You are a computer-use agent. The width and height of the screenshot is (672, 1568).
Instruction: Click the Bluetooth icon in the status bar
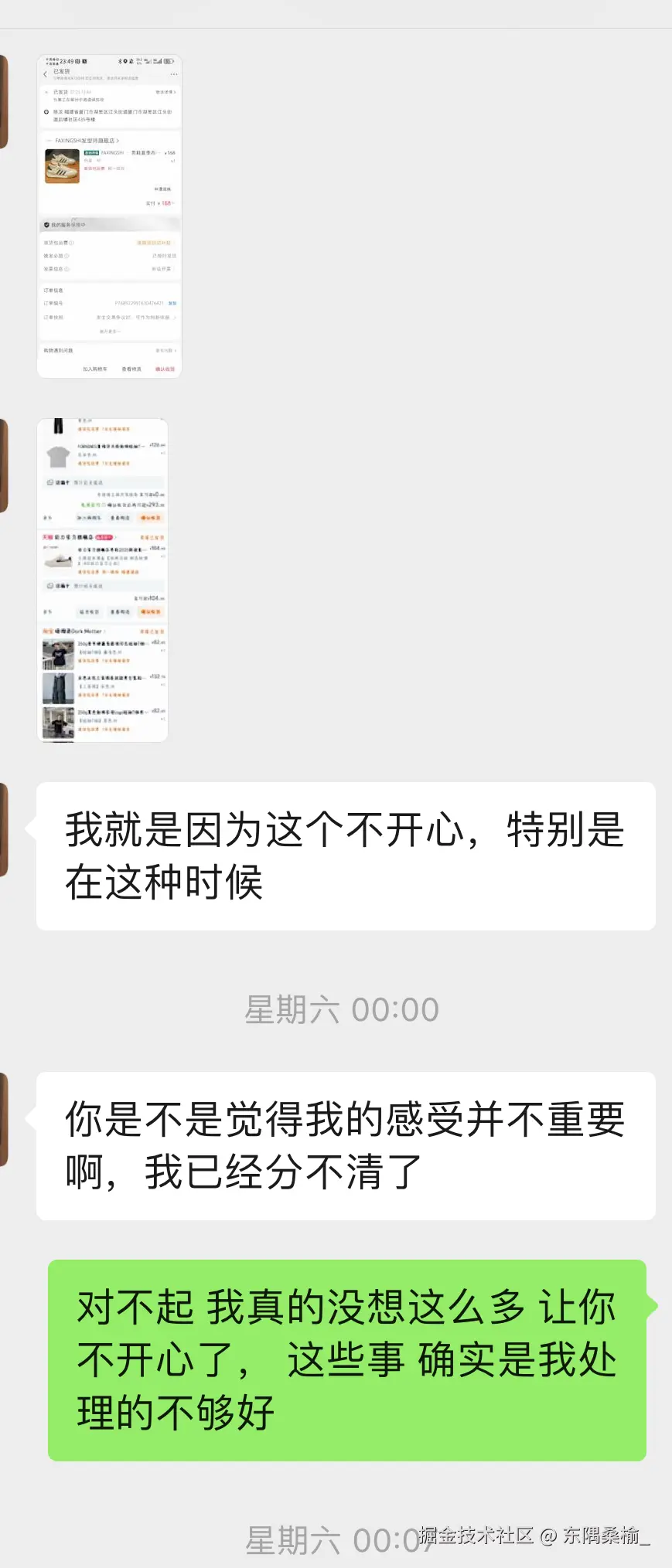click(120, 60)
